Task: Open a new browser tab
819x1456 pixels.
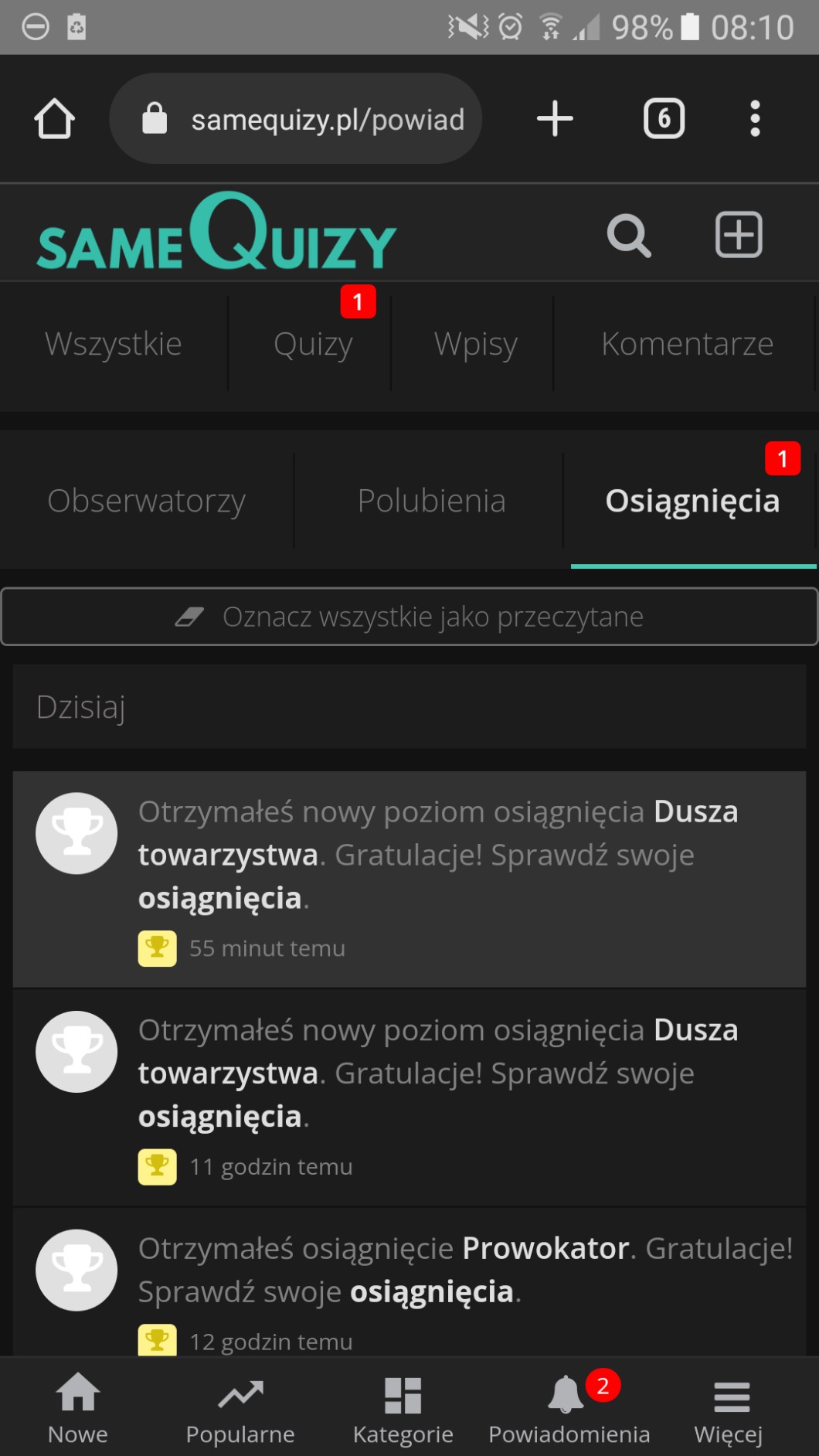Action: point(555,119)
